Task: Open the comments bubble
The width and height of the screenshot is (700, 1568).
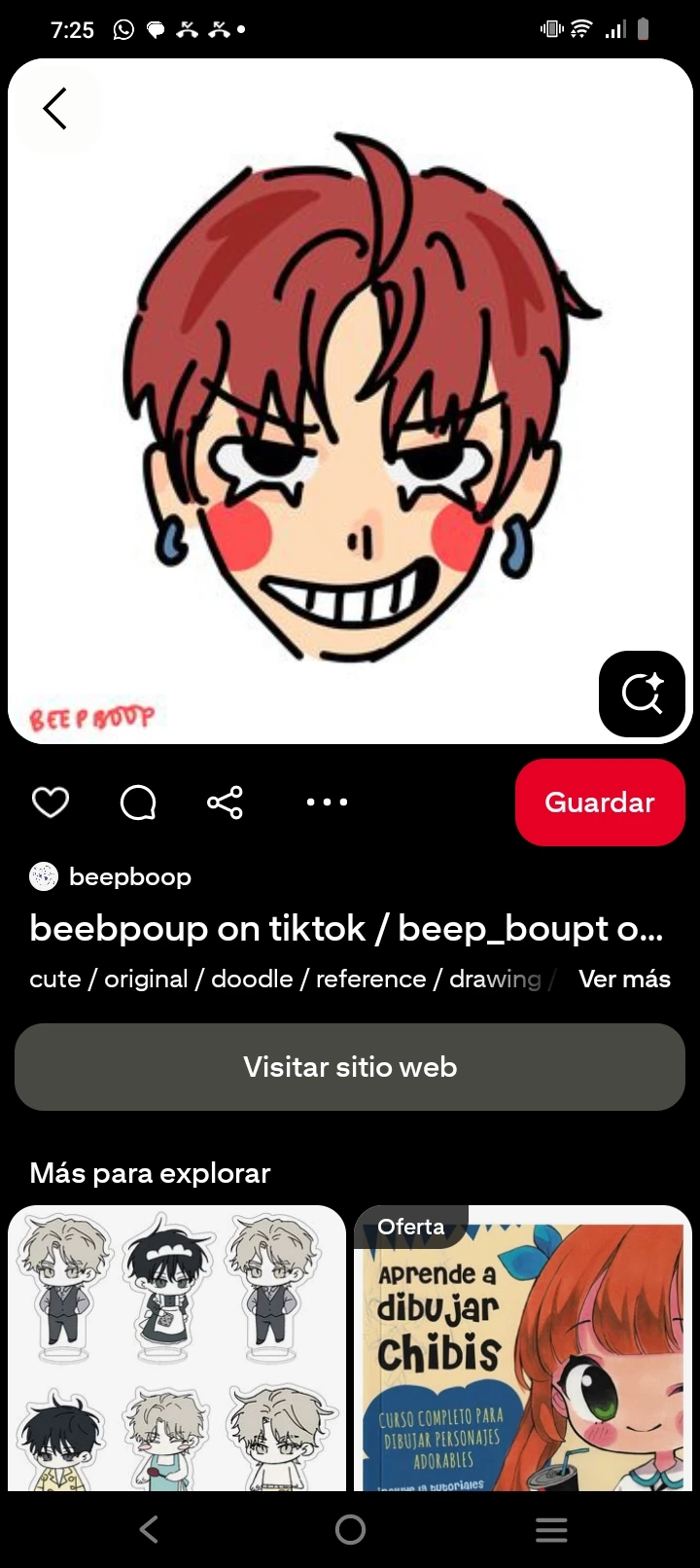Action: coord(138,802)
